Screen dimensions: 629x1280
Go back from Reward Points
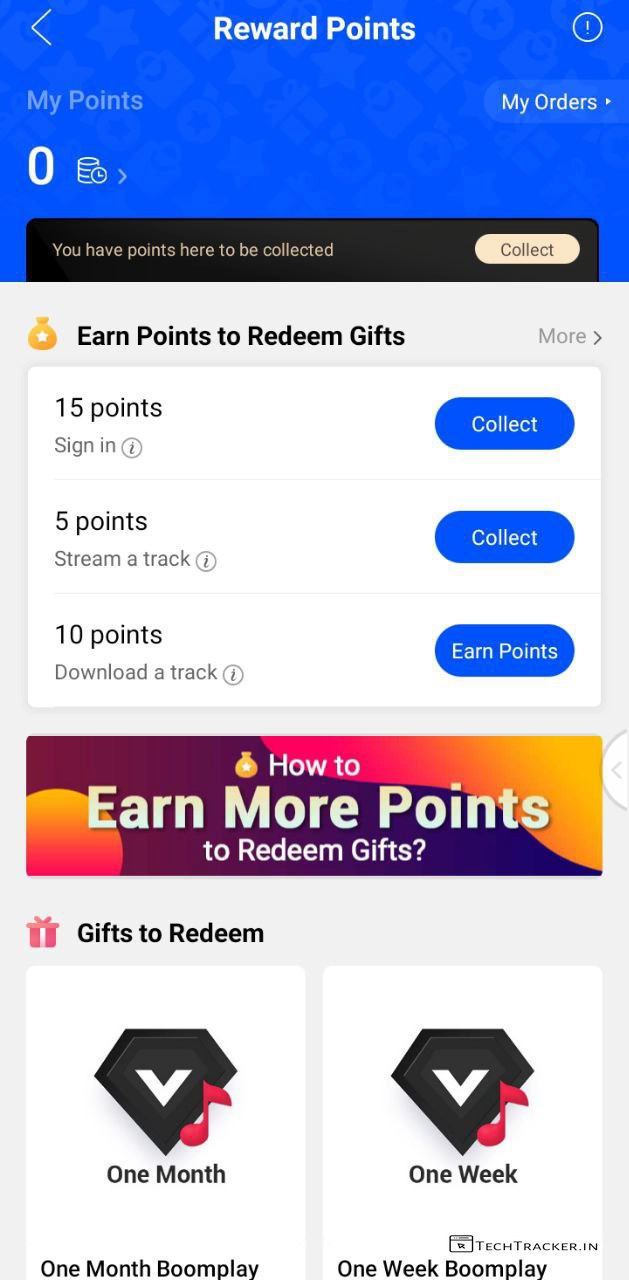tap(41, 29)
